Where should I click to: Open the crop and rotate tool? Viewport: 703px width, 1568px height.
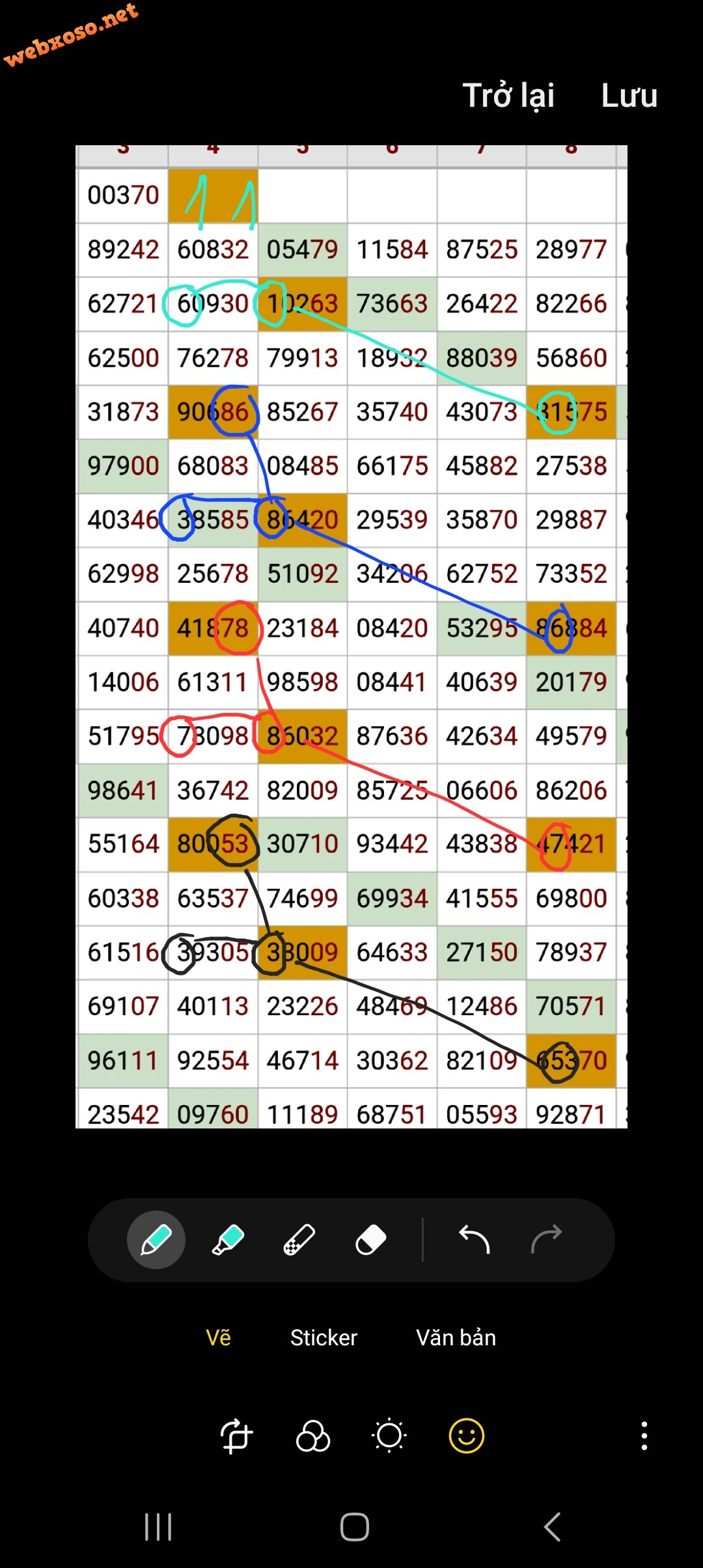(236, 1436)
